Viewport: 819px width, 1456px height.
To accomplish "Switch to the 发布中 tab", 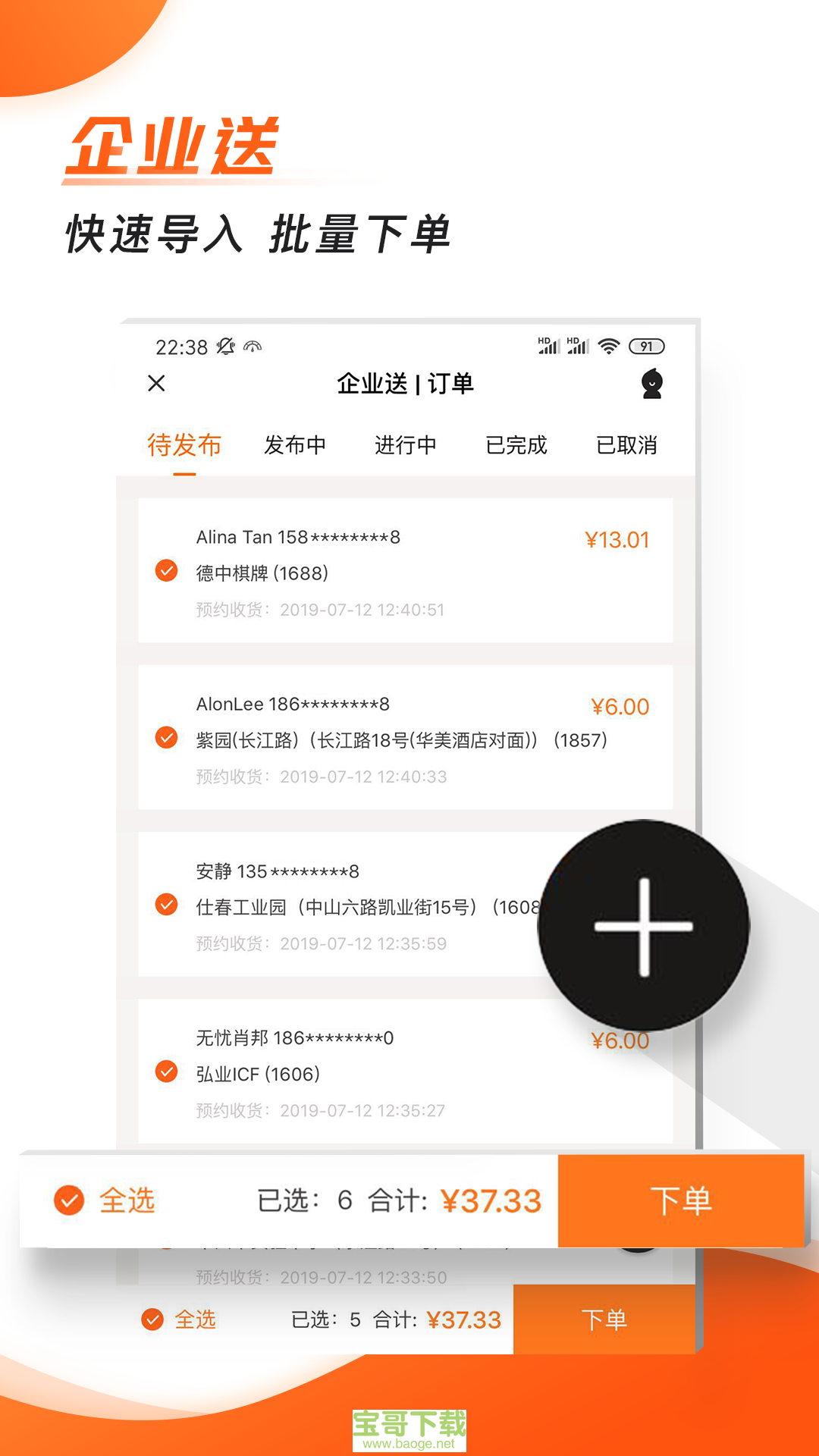I will [x=296, y=446].
